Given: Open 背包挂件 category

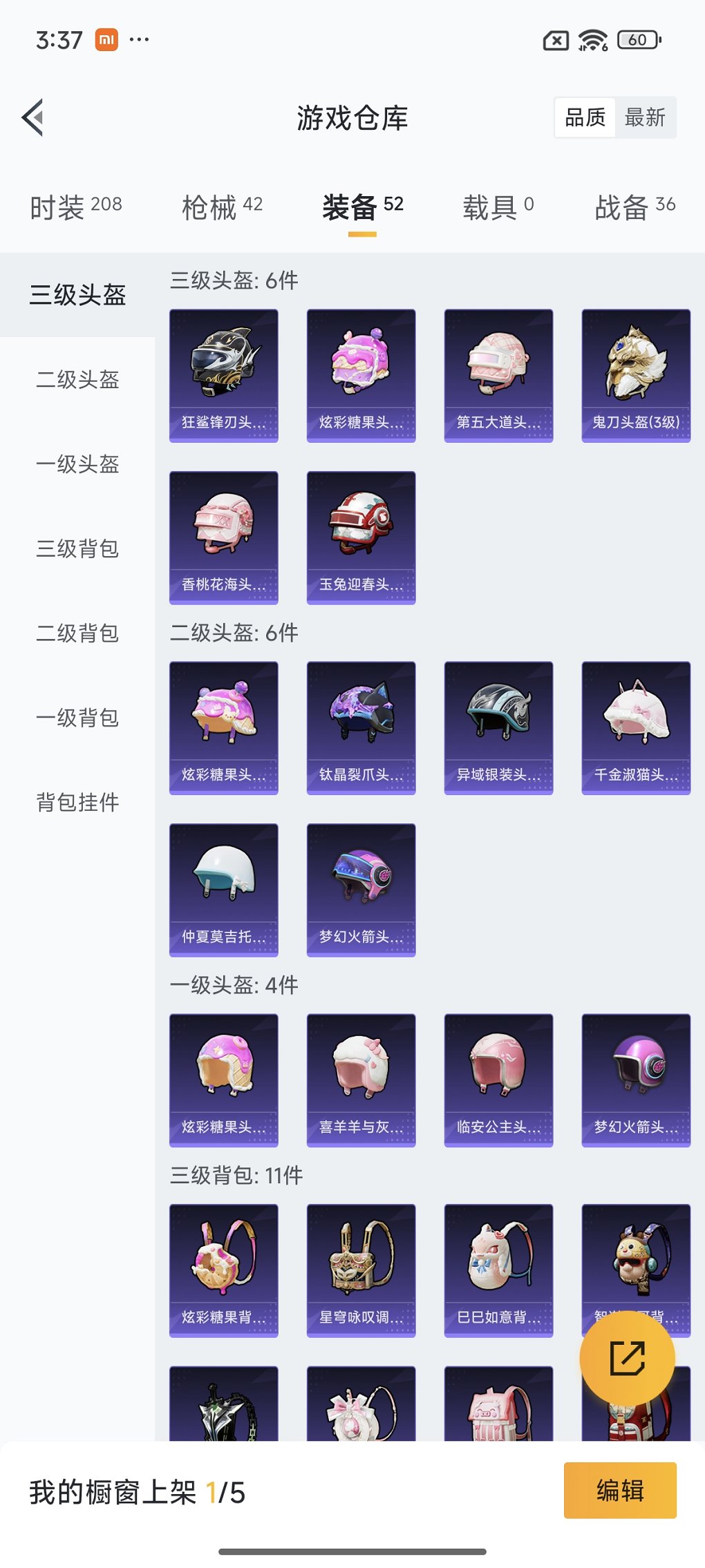Looking at the screenshot, I should (77, 802).
